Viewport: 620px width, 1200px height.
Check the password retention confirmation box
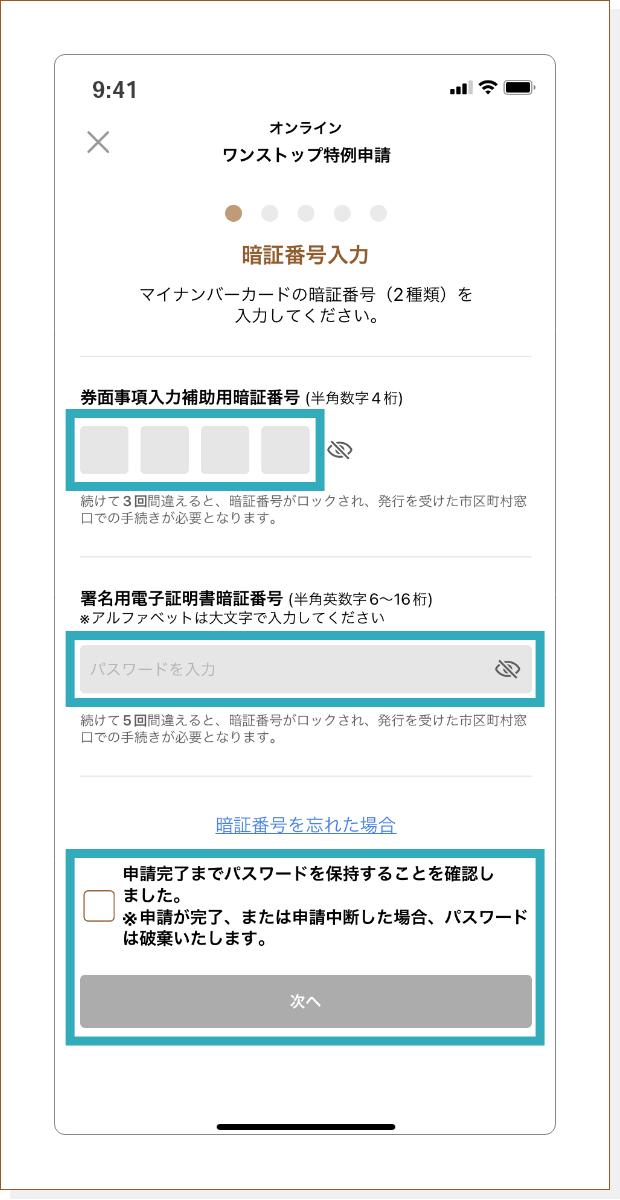pos(99,906)
